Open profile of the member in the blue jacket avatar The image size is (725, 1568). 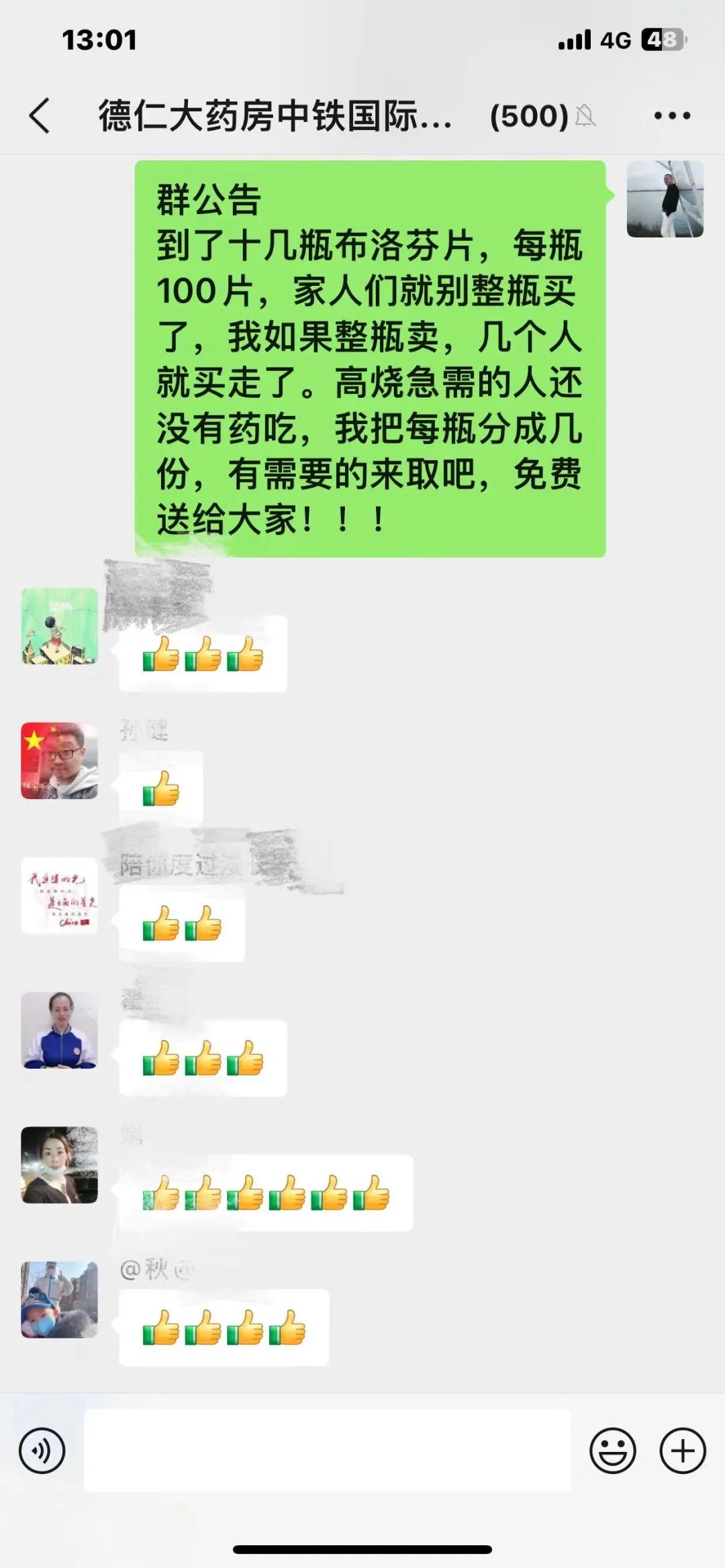point(59,1030)
